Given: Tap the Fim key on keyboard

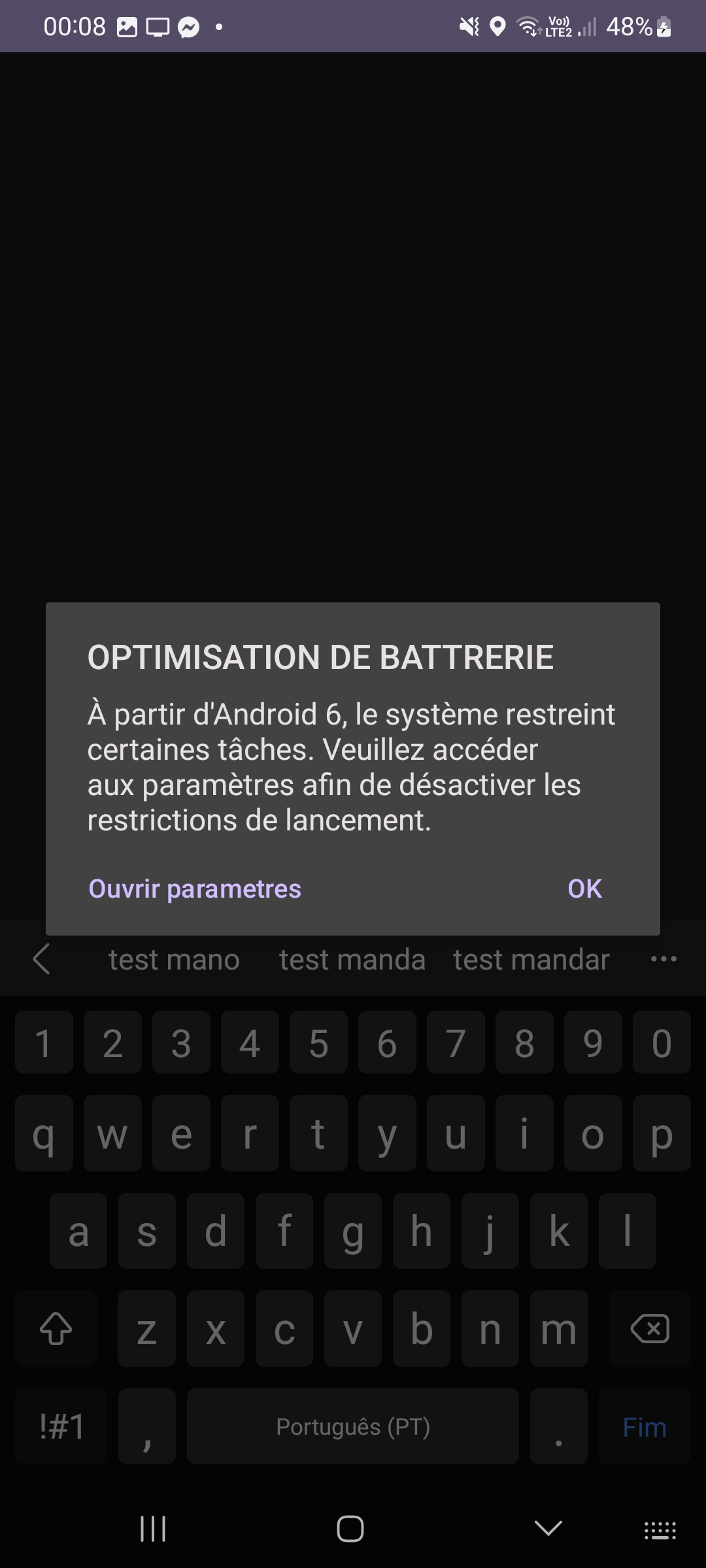Looking at the screenshot, I should point(645,1427).
